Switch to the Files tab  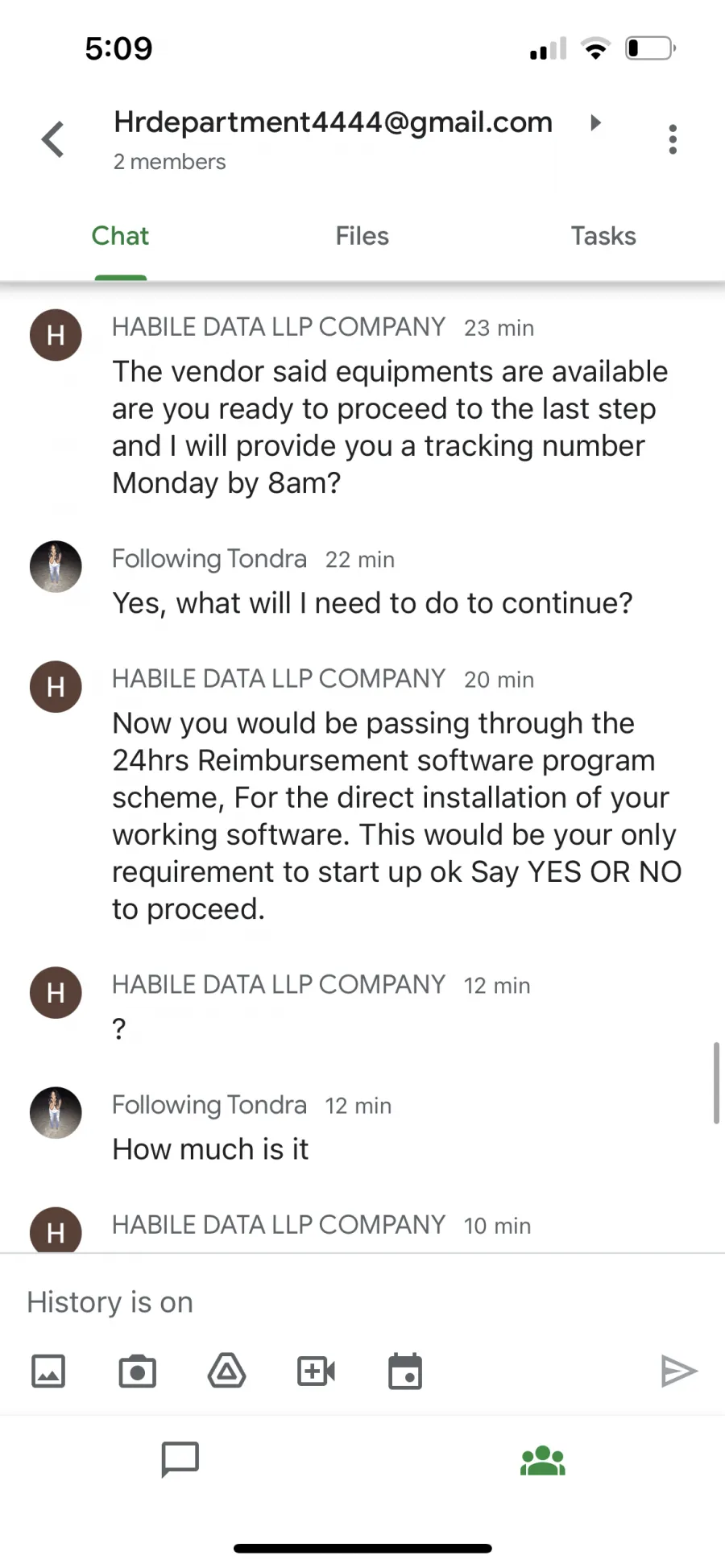(x=362, y=236)
